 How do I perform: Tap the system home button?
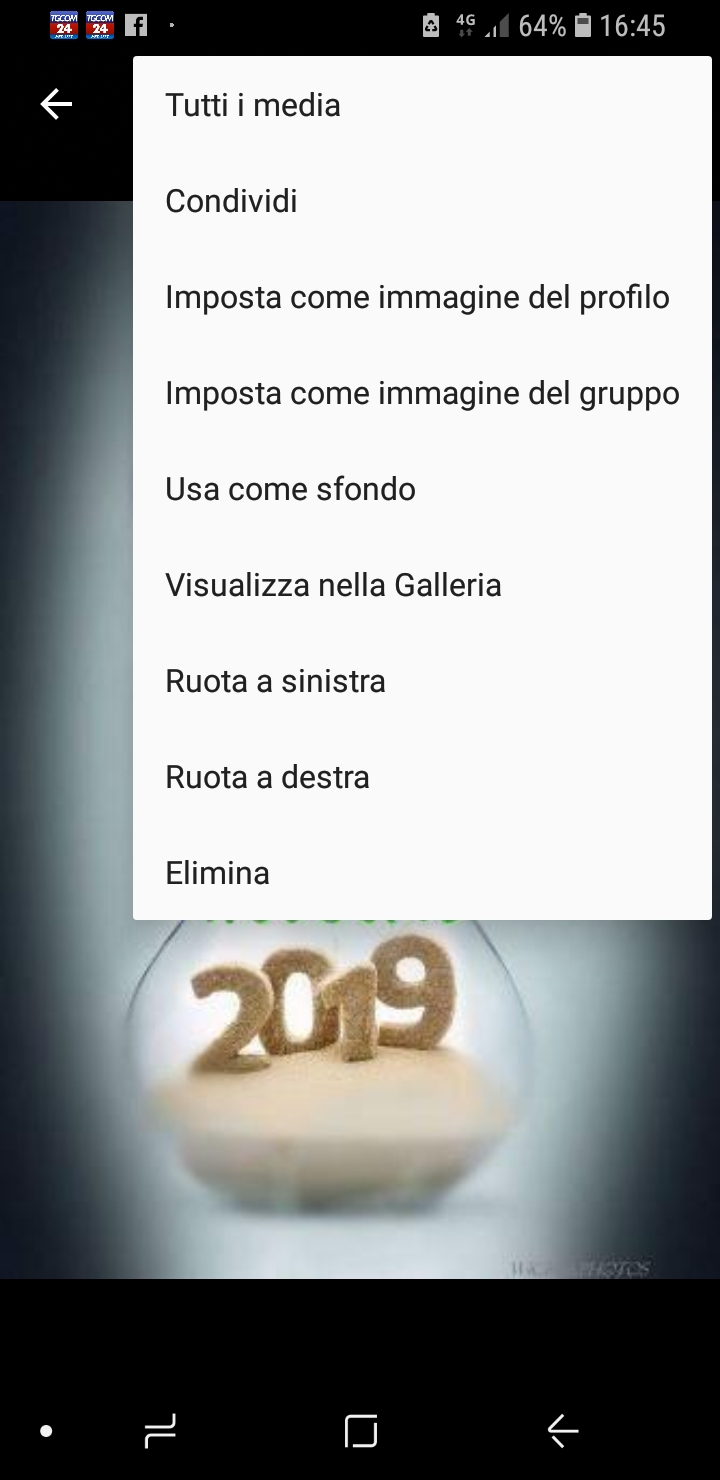click(x=361, y=1431)
